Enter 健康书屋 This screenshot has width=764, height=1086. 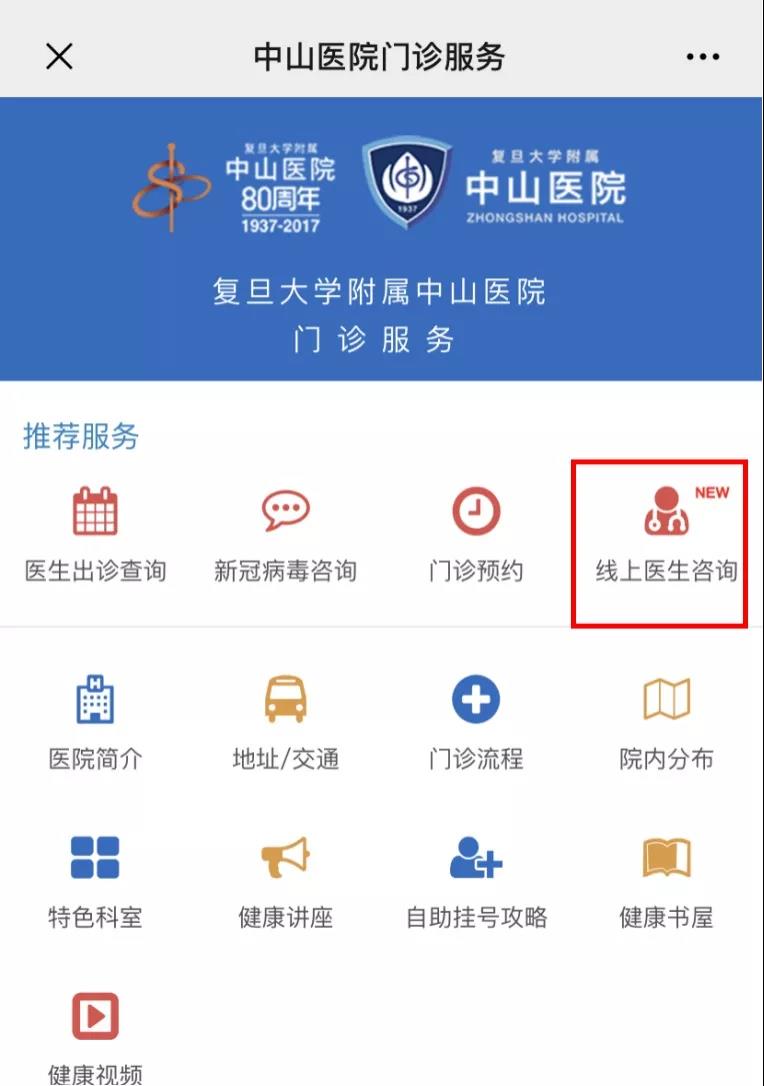665,880
